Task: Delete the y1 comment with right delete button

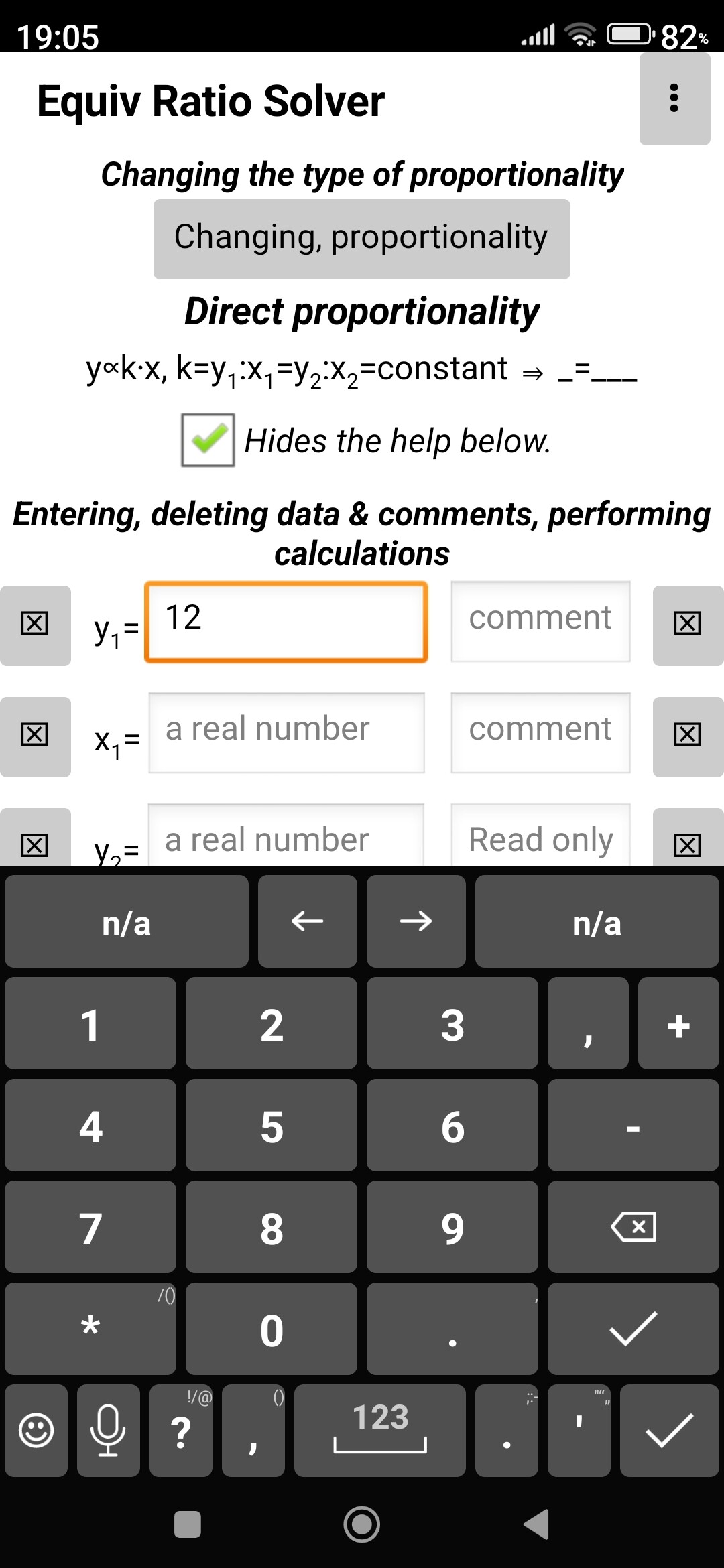Action: (688, 625)
